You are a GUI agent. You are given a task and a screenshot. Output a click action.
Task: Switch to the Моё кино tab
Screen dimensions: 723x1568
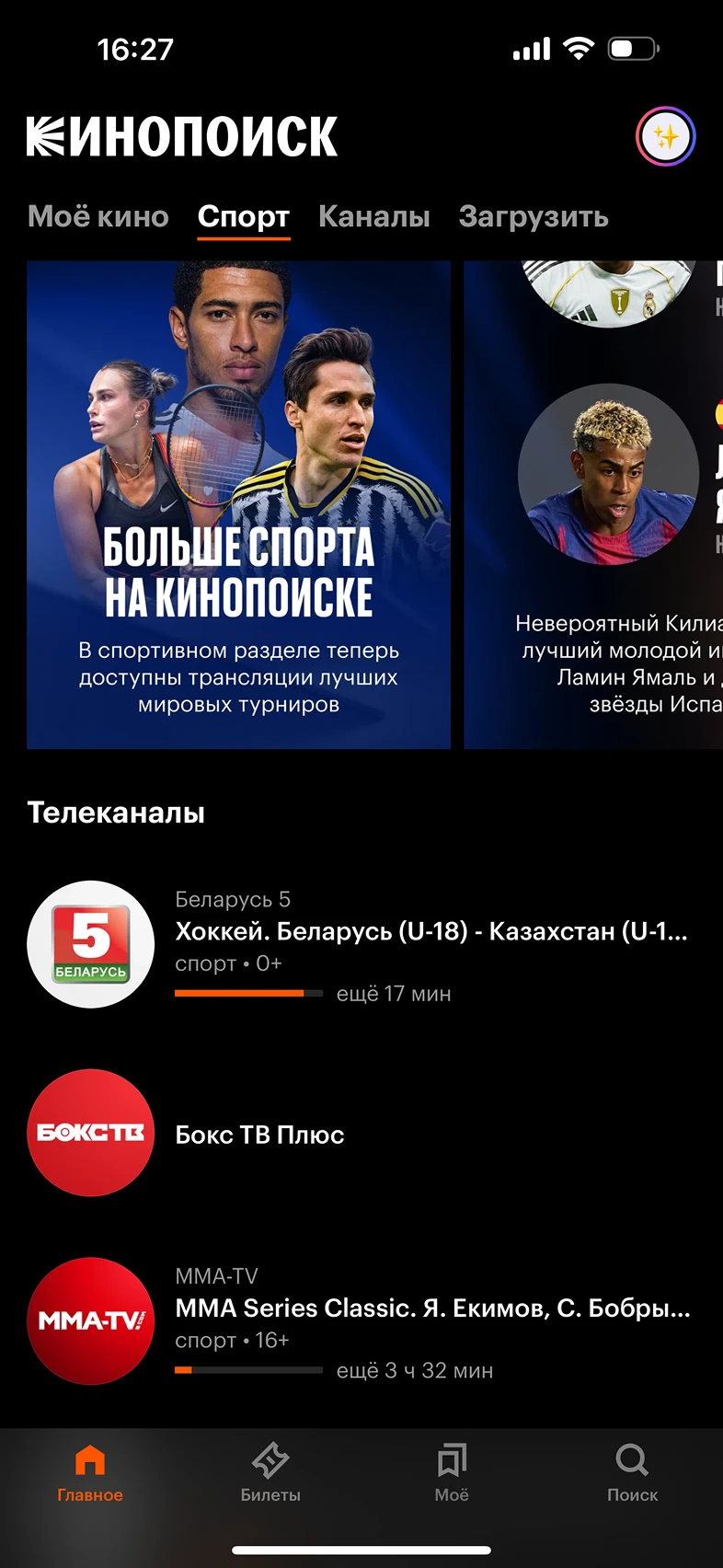98,216
